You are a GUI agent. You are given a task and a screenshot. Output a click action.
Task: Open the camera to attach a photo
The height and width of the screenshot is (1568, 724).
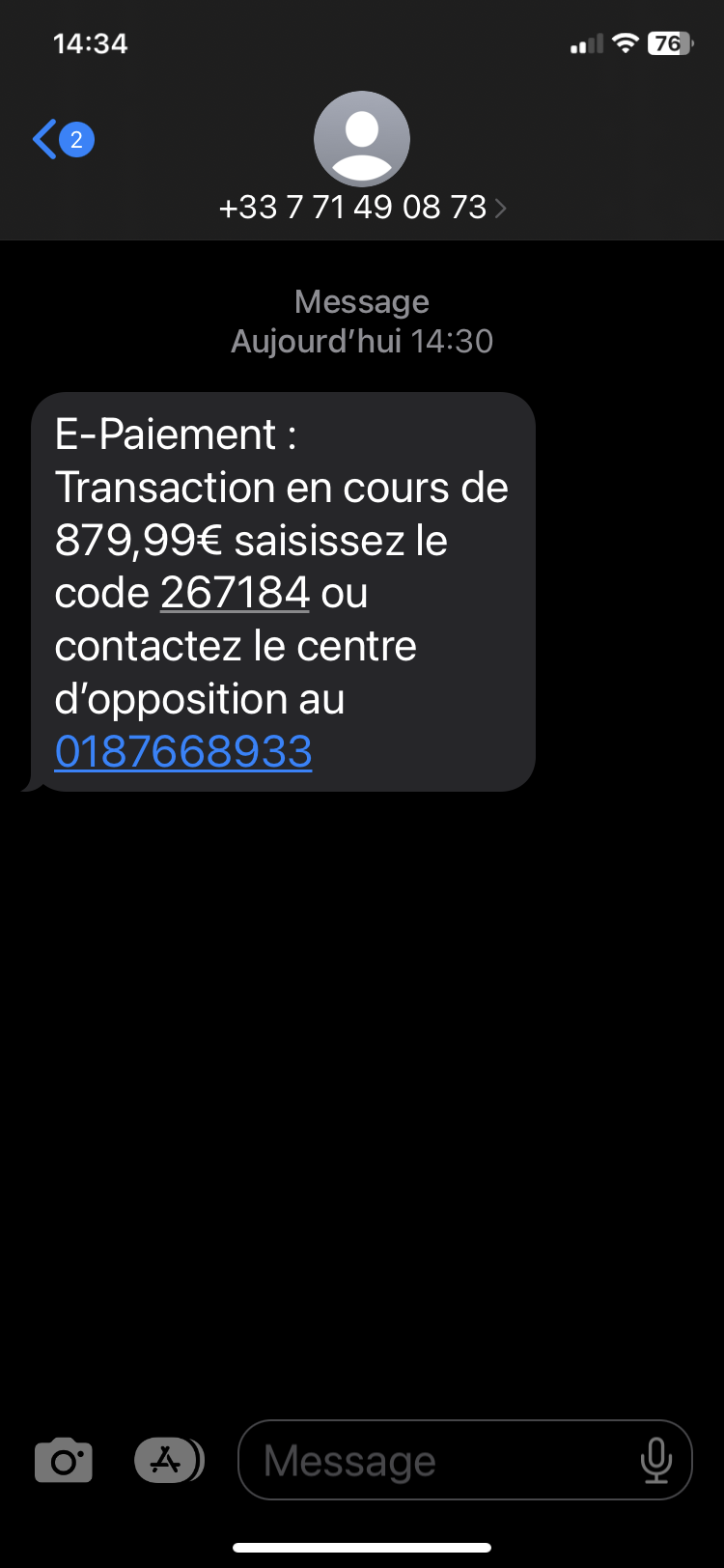coord(64,1460)
